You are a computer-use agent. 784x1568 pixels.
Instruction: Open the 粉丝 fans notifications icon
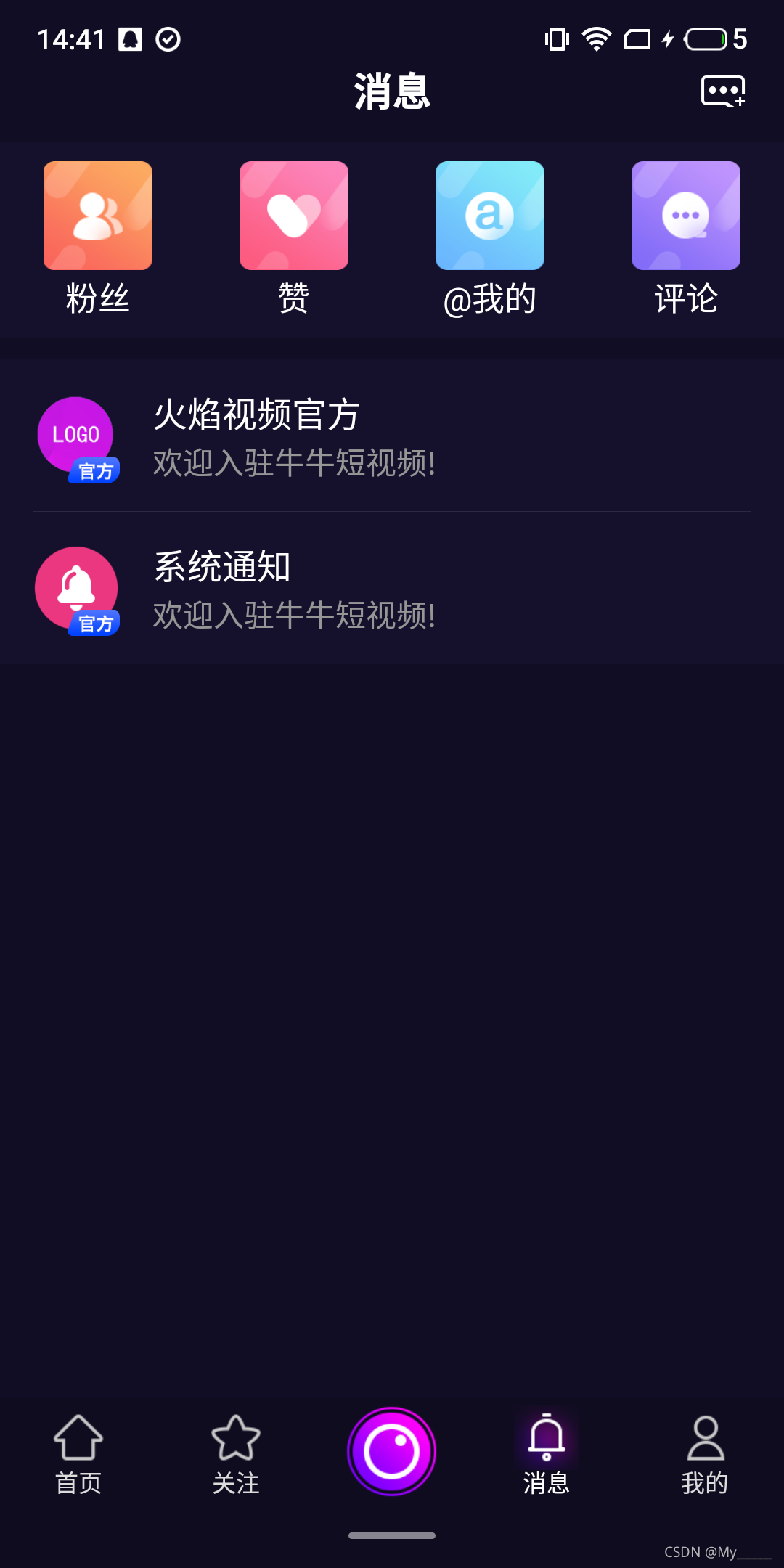click(x=97, y=215)
